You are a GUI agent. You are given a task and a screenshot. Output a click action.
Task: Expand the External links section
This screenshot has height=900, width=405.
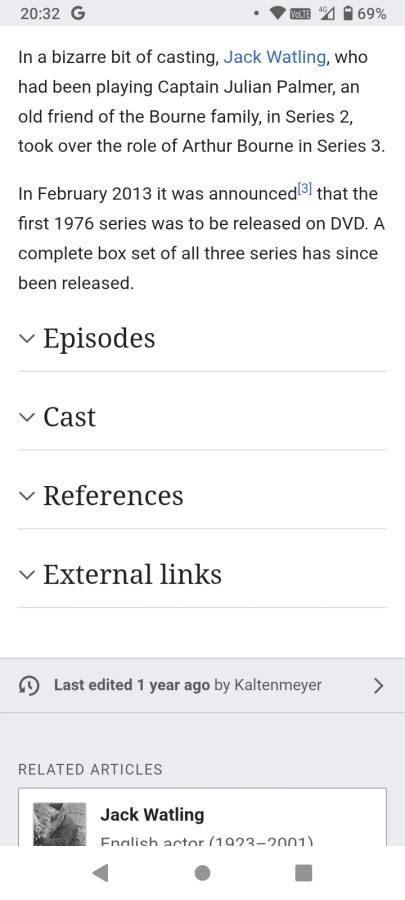pyautogui.click(x=202, y=574)
